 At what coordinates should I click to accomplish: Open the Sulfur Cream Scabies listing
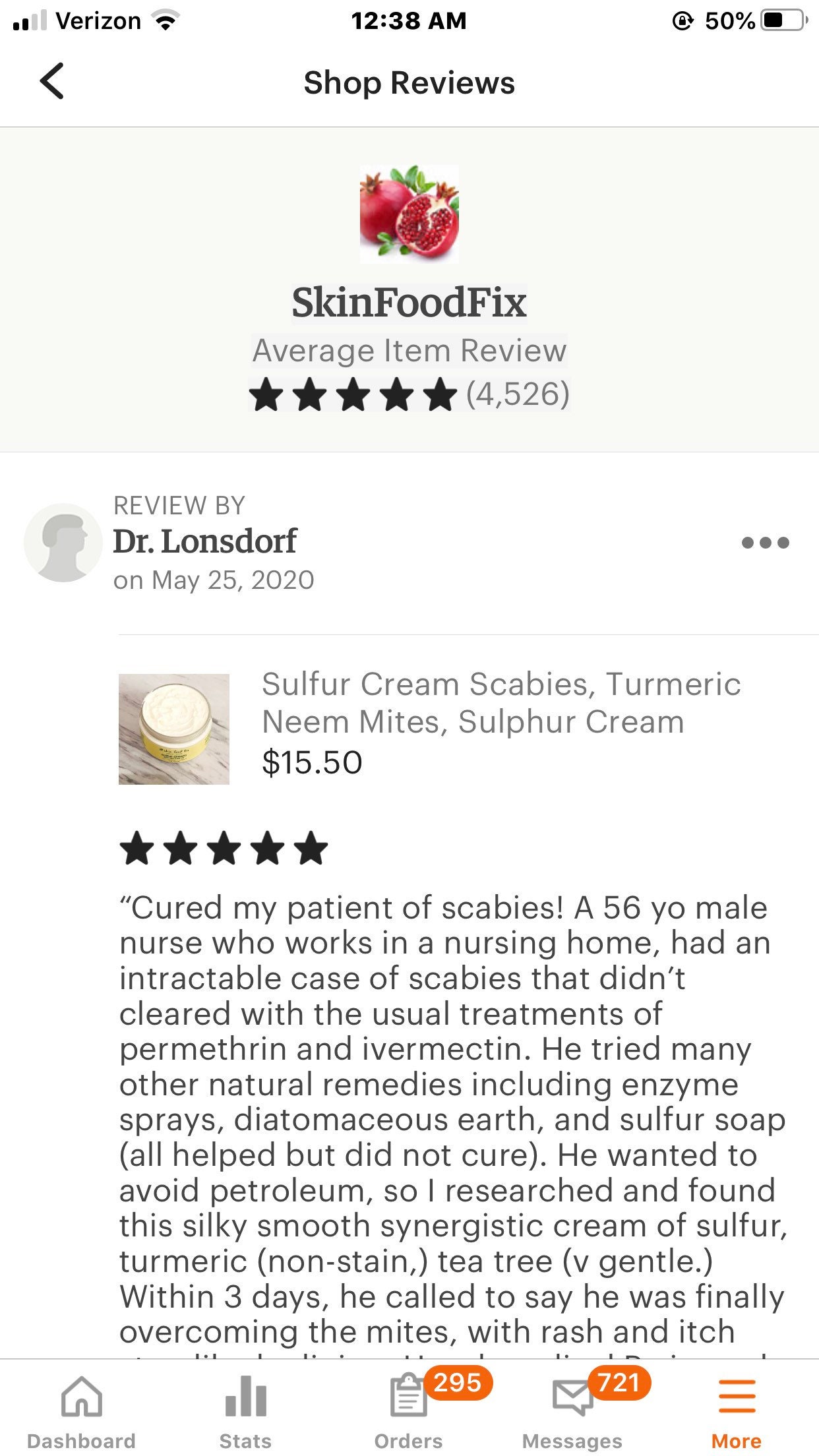501,703
